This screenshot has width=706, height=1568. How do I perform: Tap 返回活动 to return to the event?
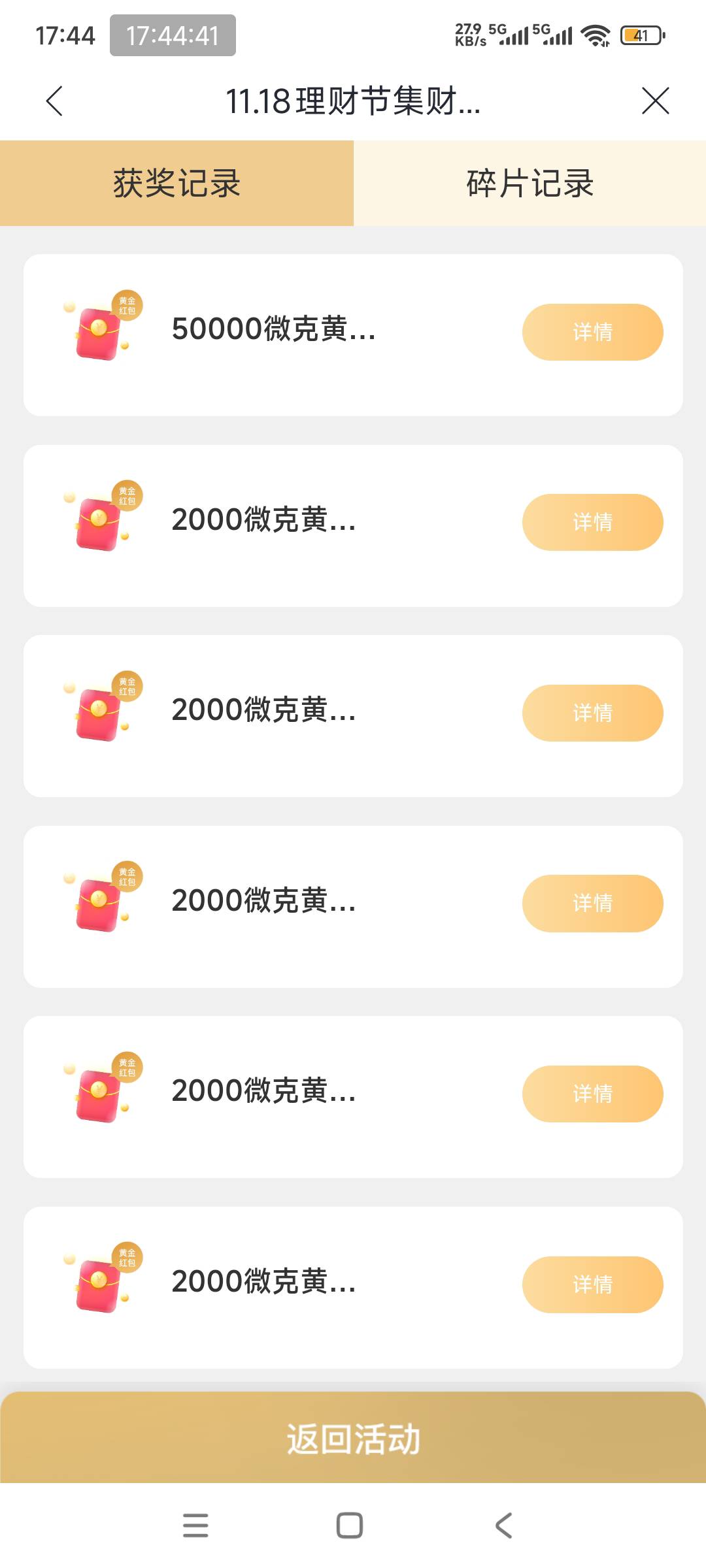[353, 1439]
